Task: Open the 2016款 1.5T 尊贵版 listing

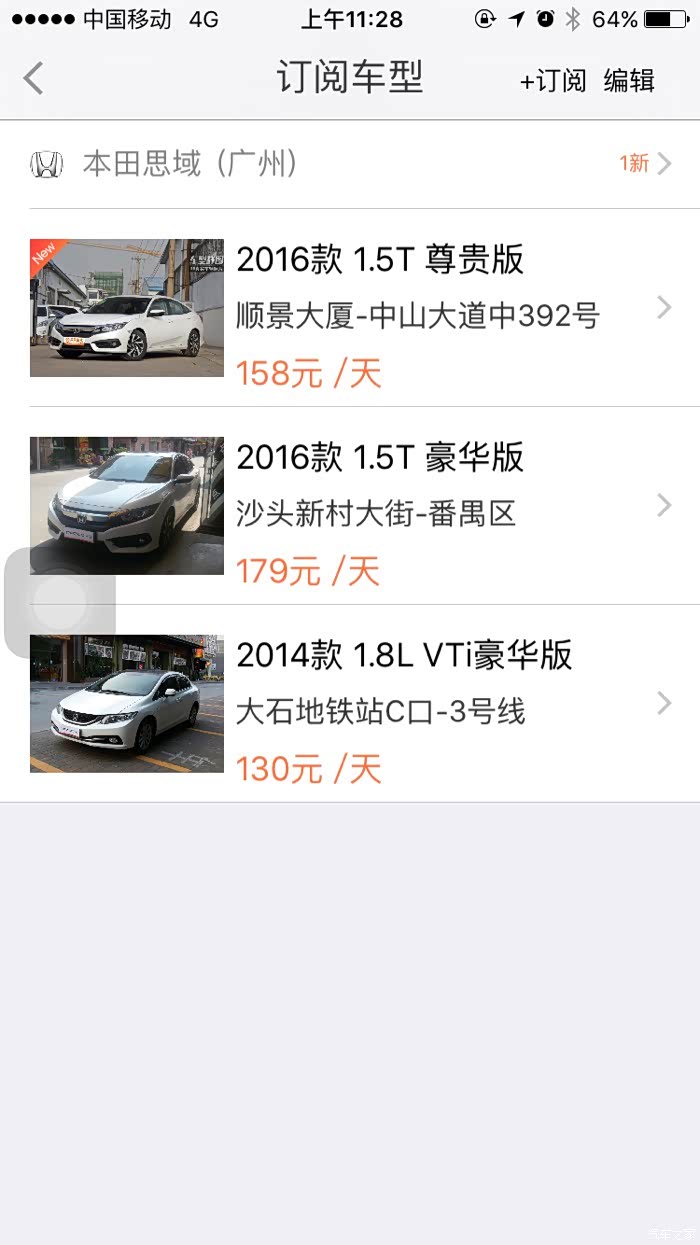Action: pyautogui.click(x=380, y=308)
